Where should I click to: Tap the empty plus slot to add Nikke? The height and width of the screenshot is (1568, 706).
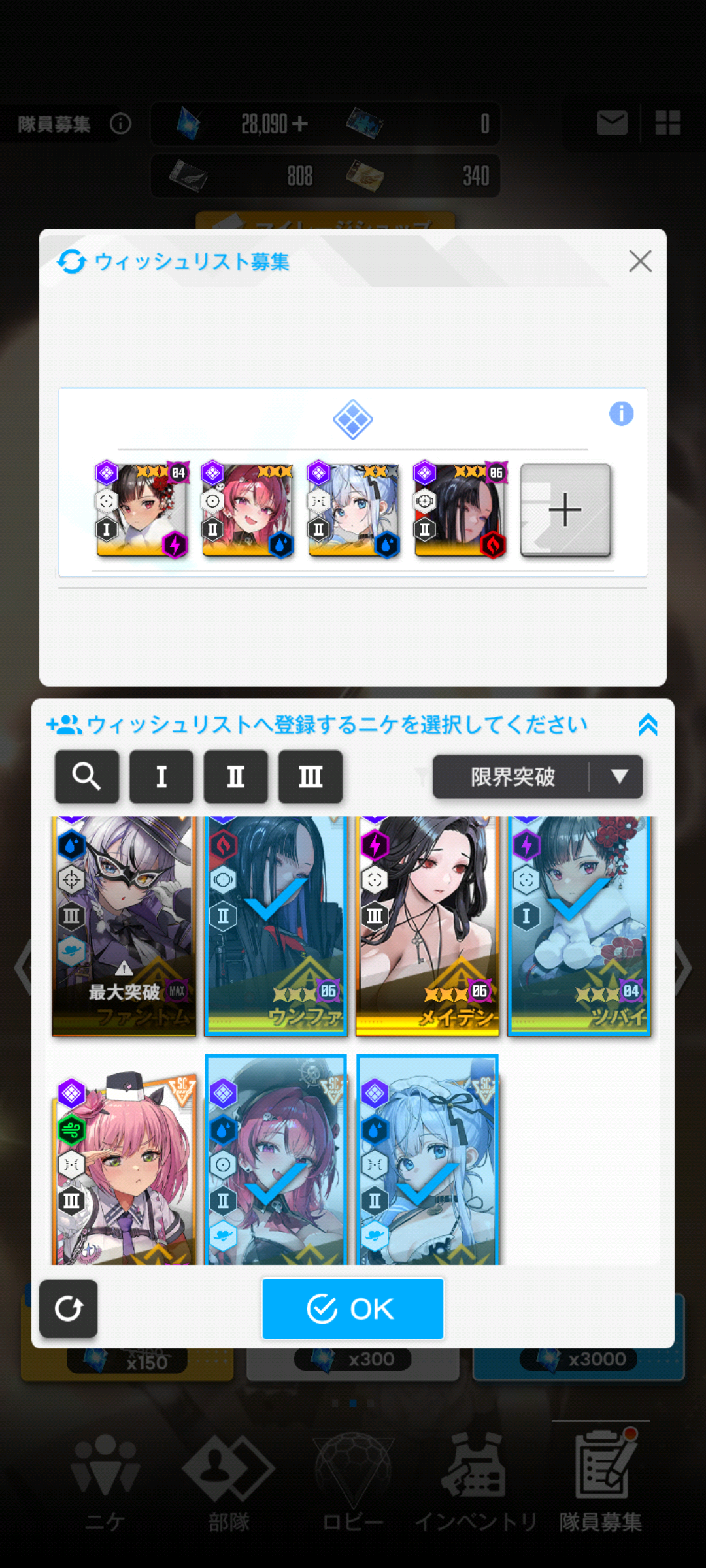565,510
